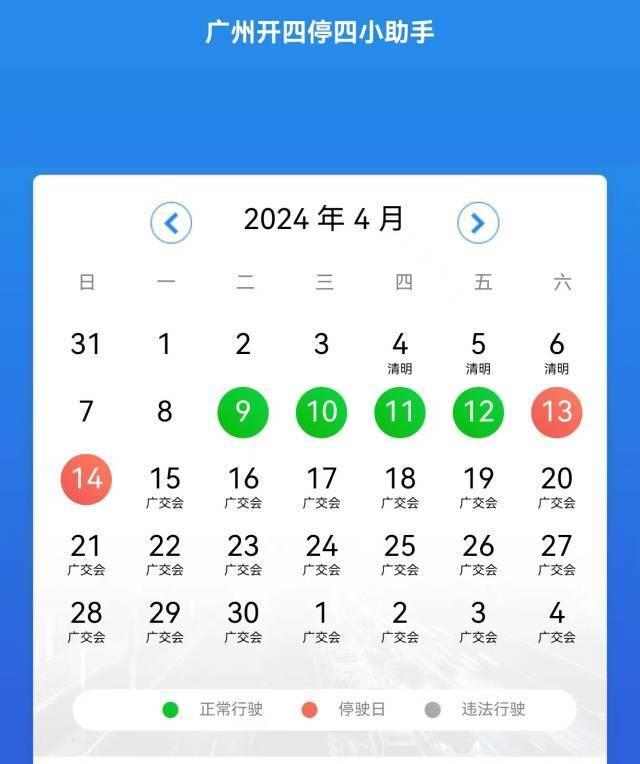
Task: Choose April 4 Qingming date
Action: point(400,350)
